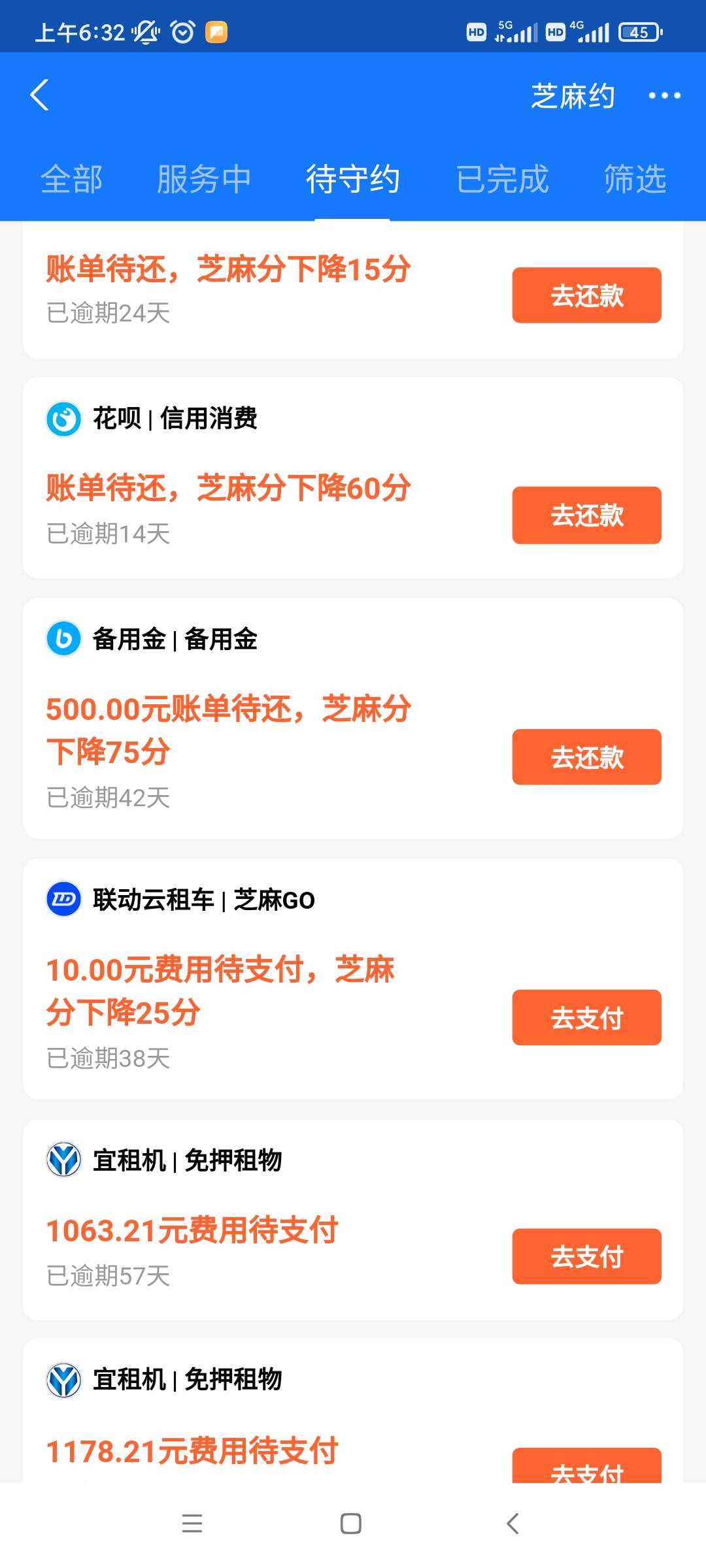Switch to the 已完成 tab
706x1568 pixels.
[x=502, y=179]
